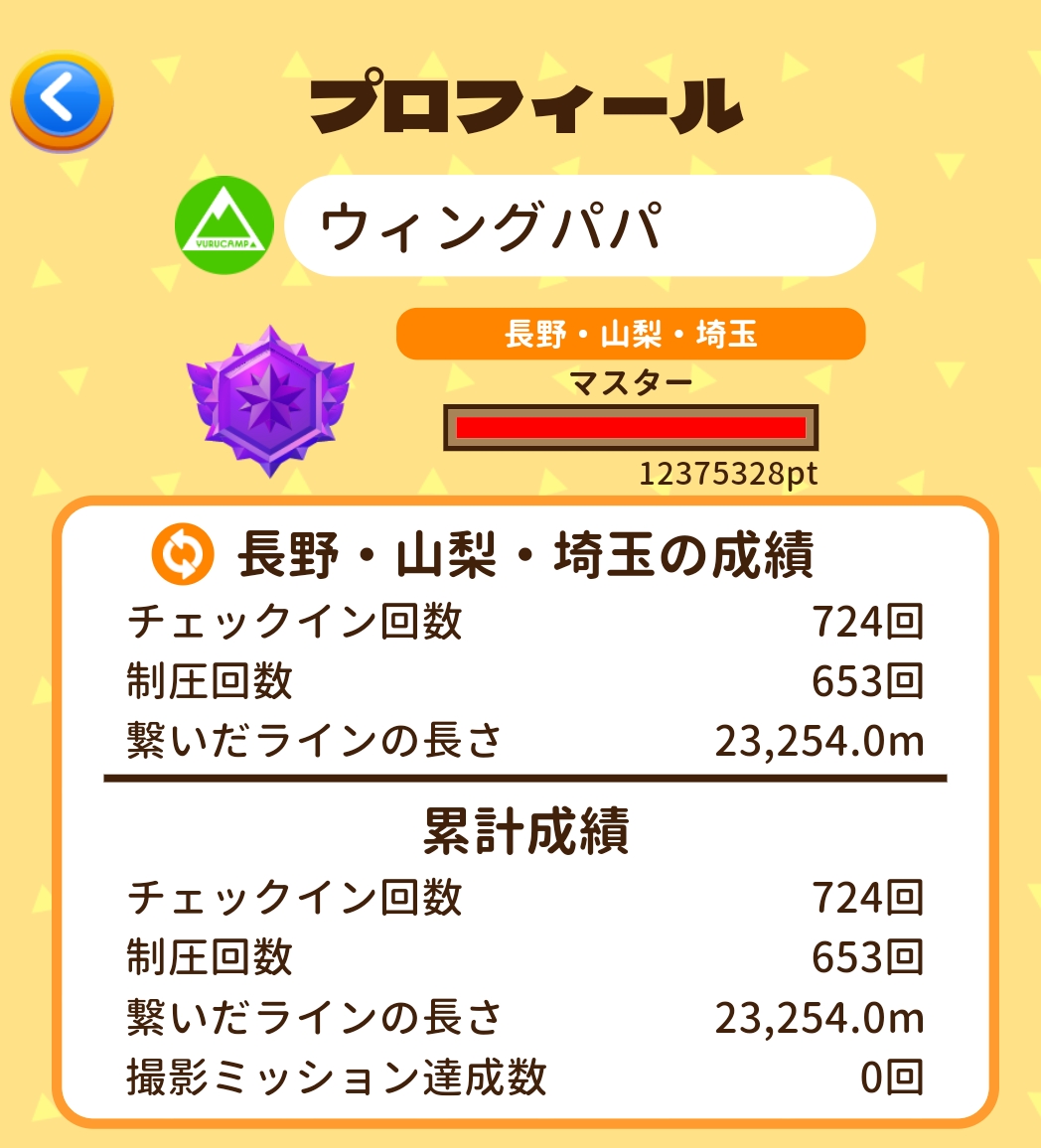The height and width of the screenshot is (1148, 1041).
Task: Tap the red experience progress bar
Action: tap(631, 428)
